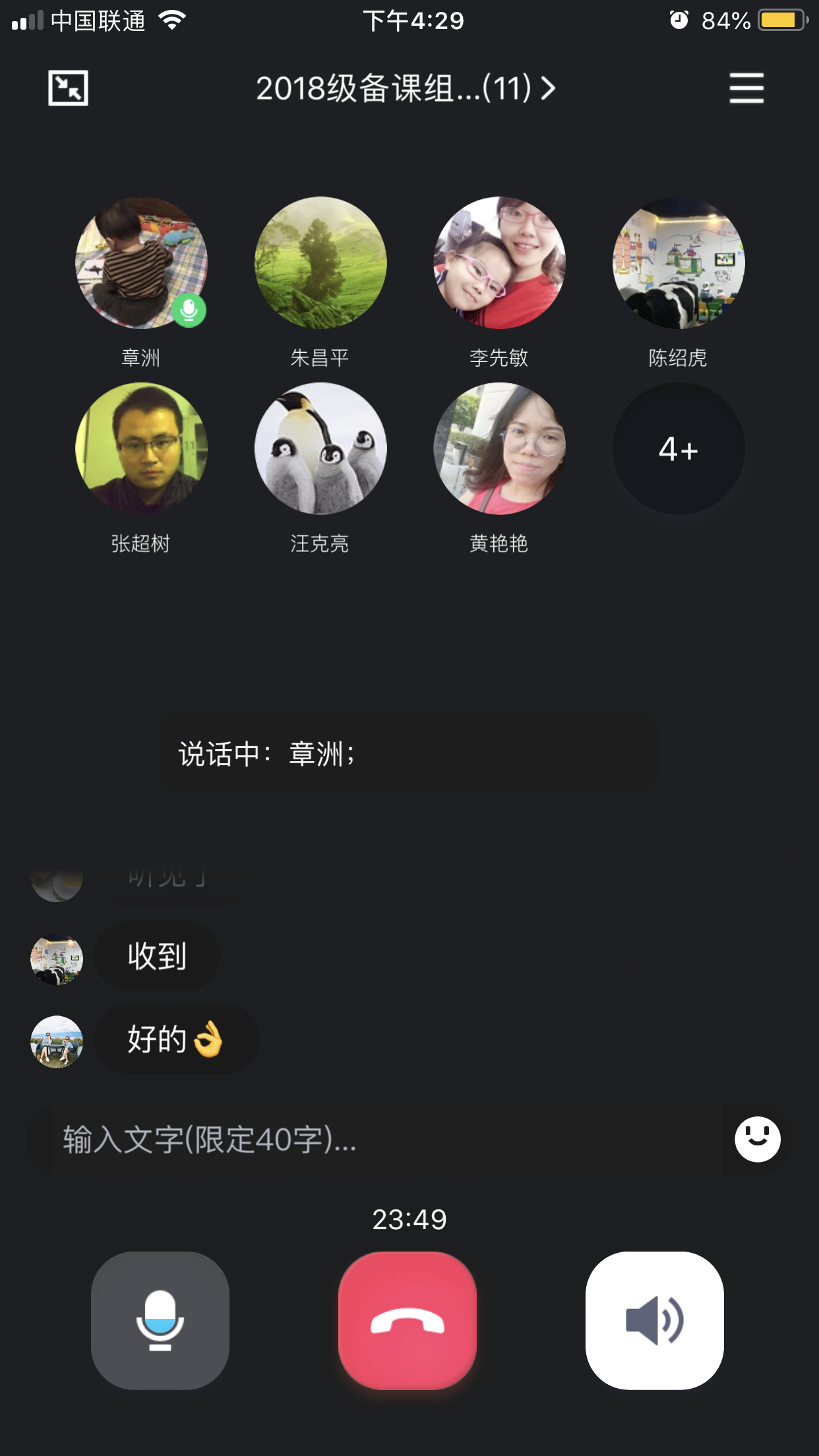Hang up the group call
Viewport: 819px width, 1456px height.
[x=408, y=1320]
